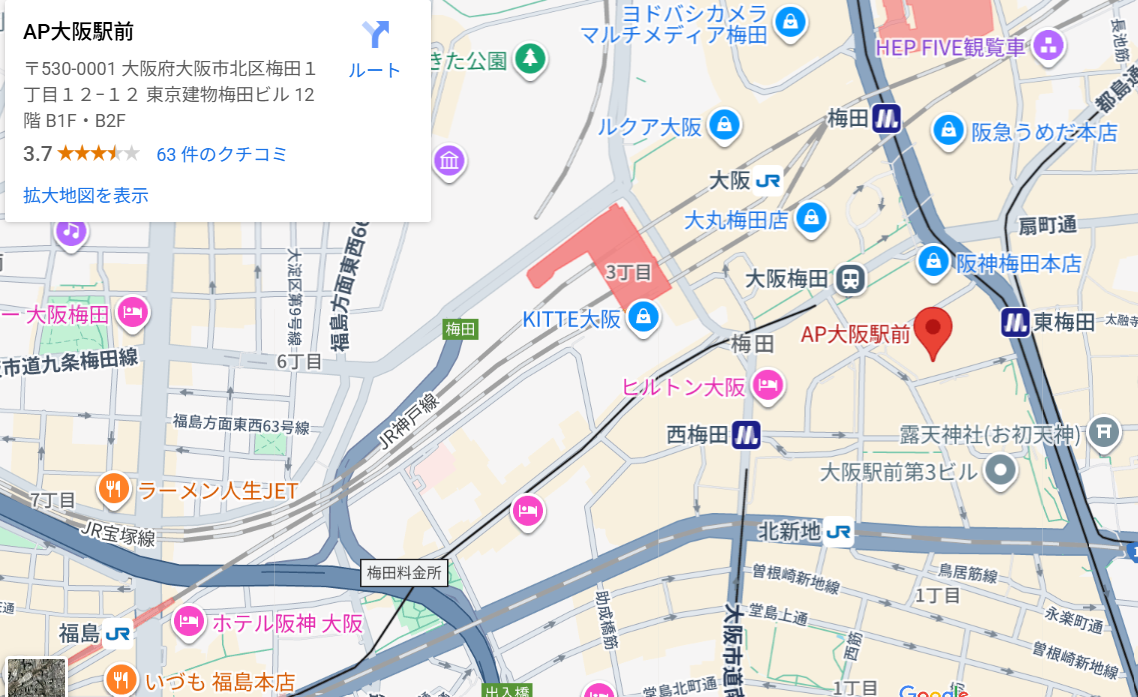Select the いづも 福島本店 restaurant marker
The image size is (1138, 697).
tap(121, 680)
